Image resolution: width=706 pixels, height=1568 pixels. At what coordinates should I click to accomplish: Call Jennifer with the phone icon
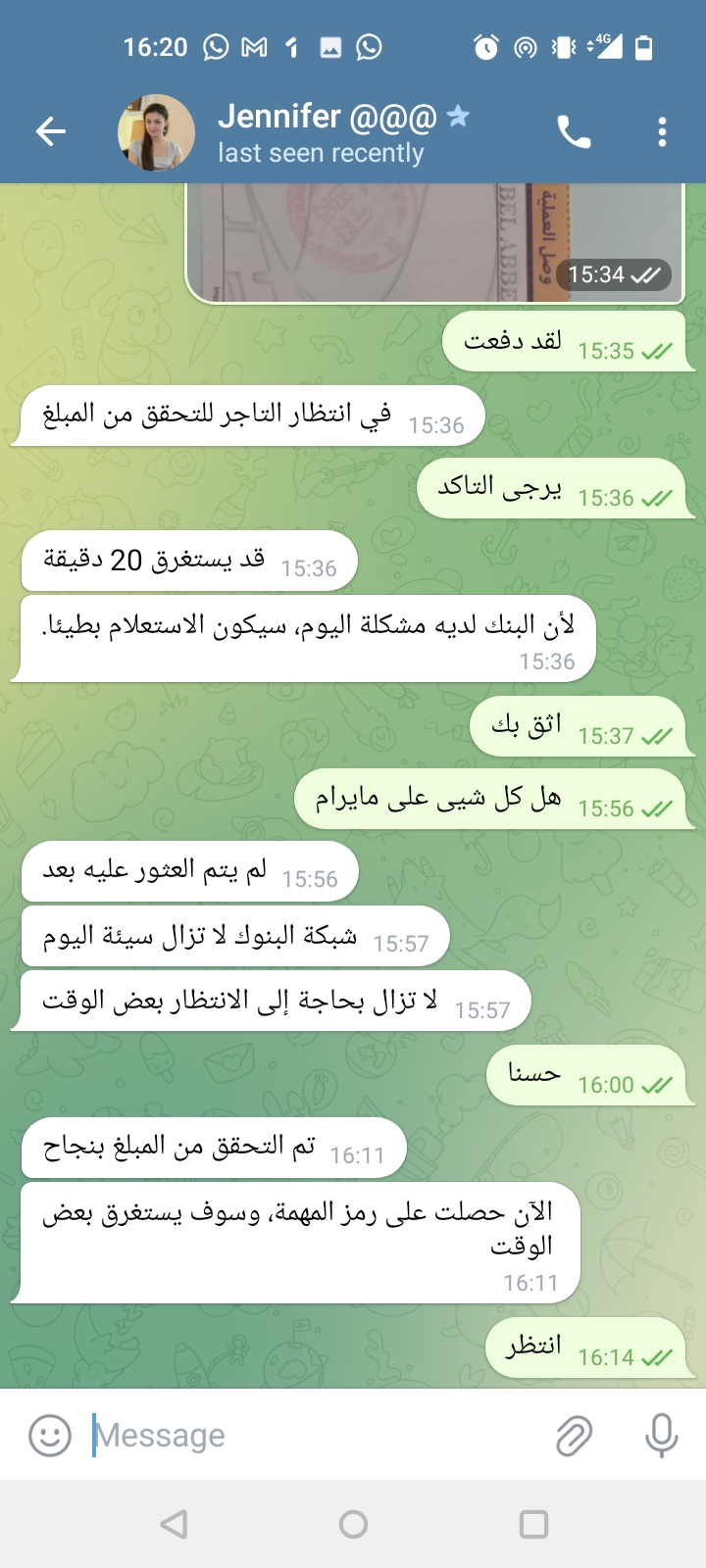574,131
